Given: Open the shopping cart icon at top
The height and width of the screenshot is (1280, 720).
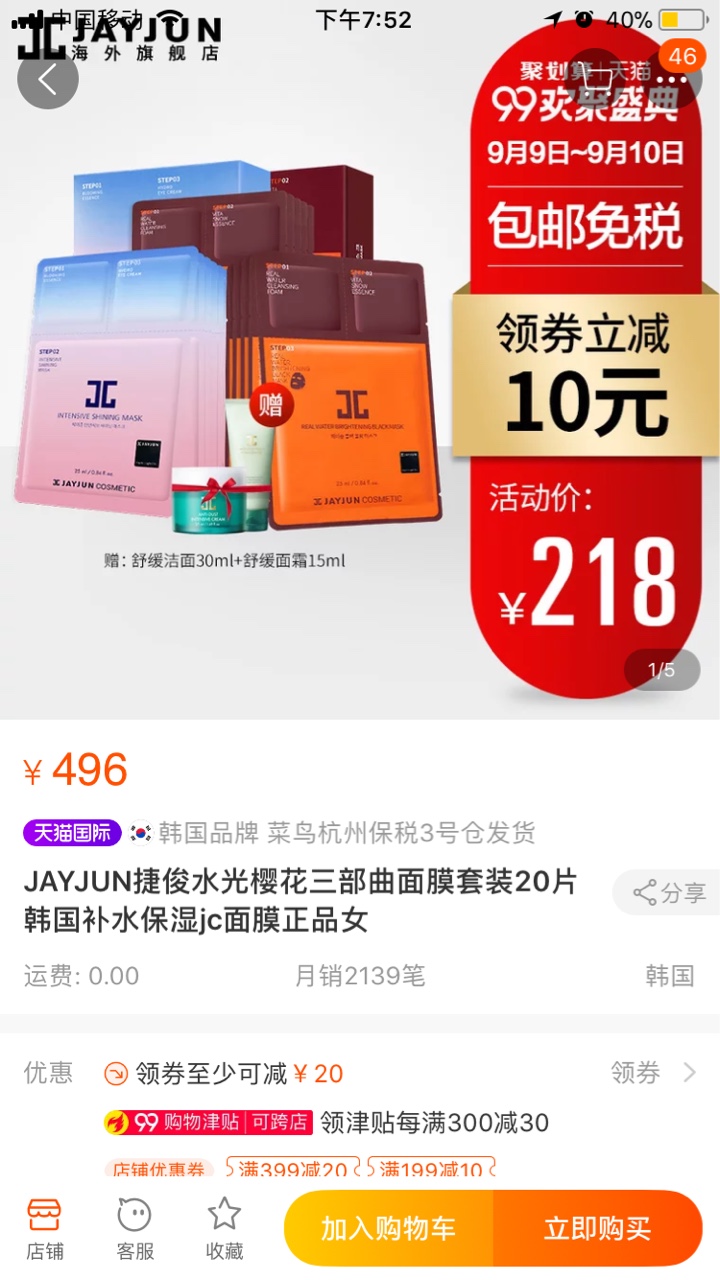Looking at the screenshot, I should (597, 78).
